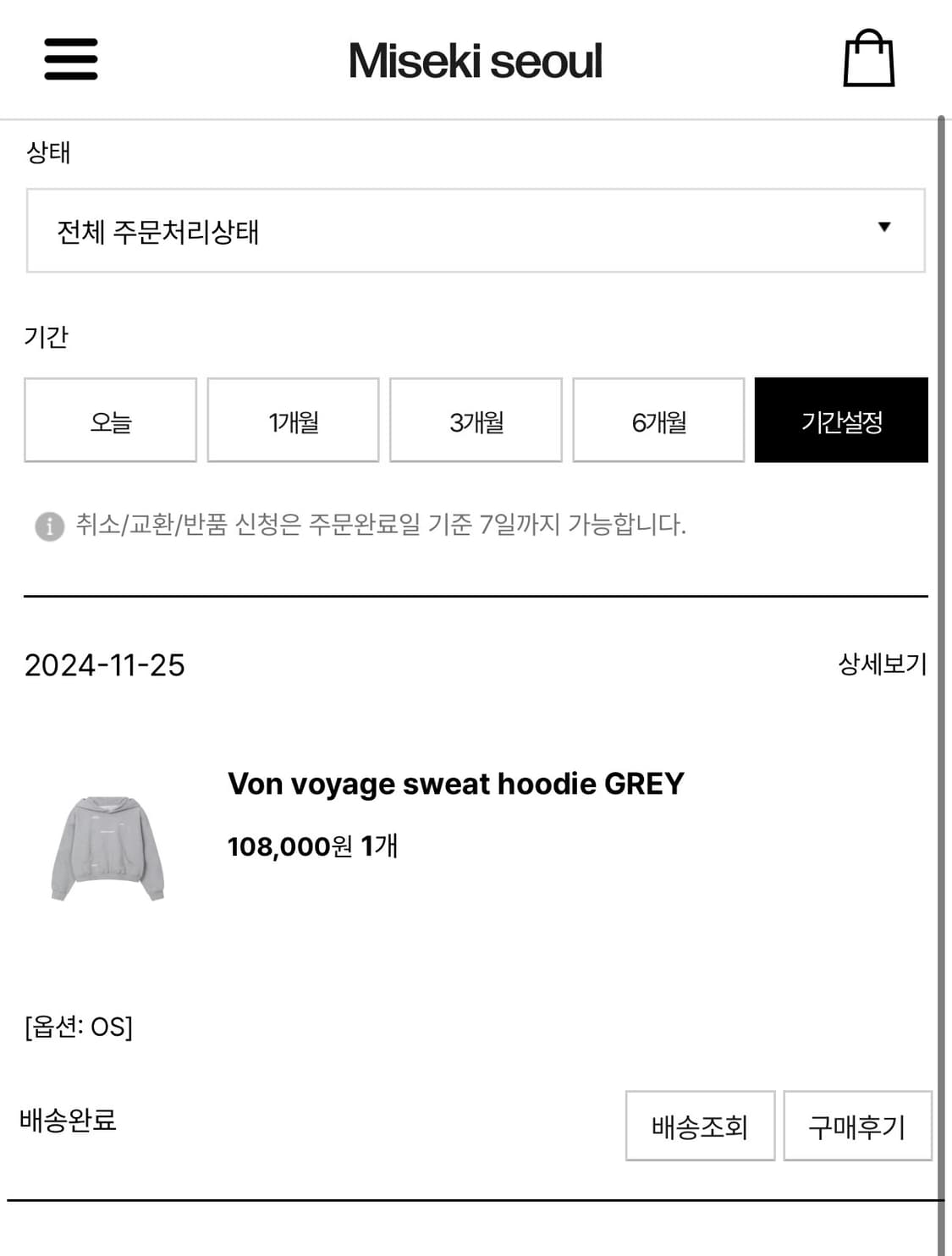The image size is (952, 1256).
Task: Select the 6개월 period filter
Action: point(658,419)
